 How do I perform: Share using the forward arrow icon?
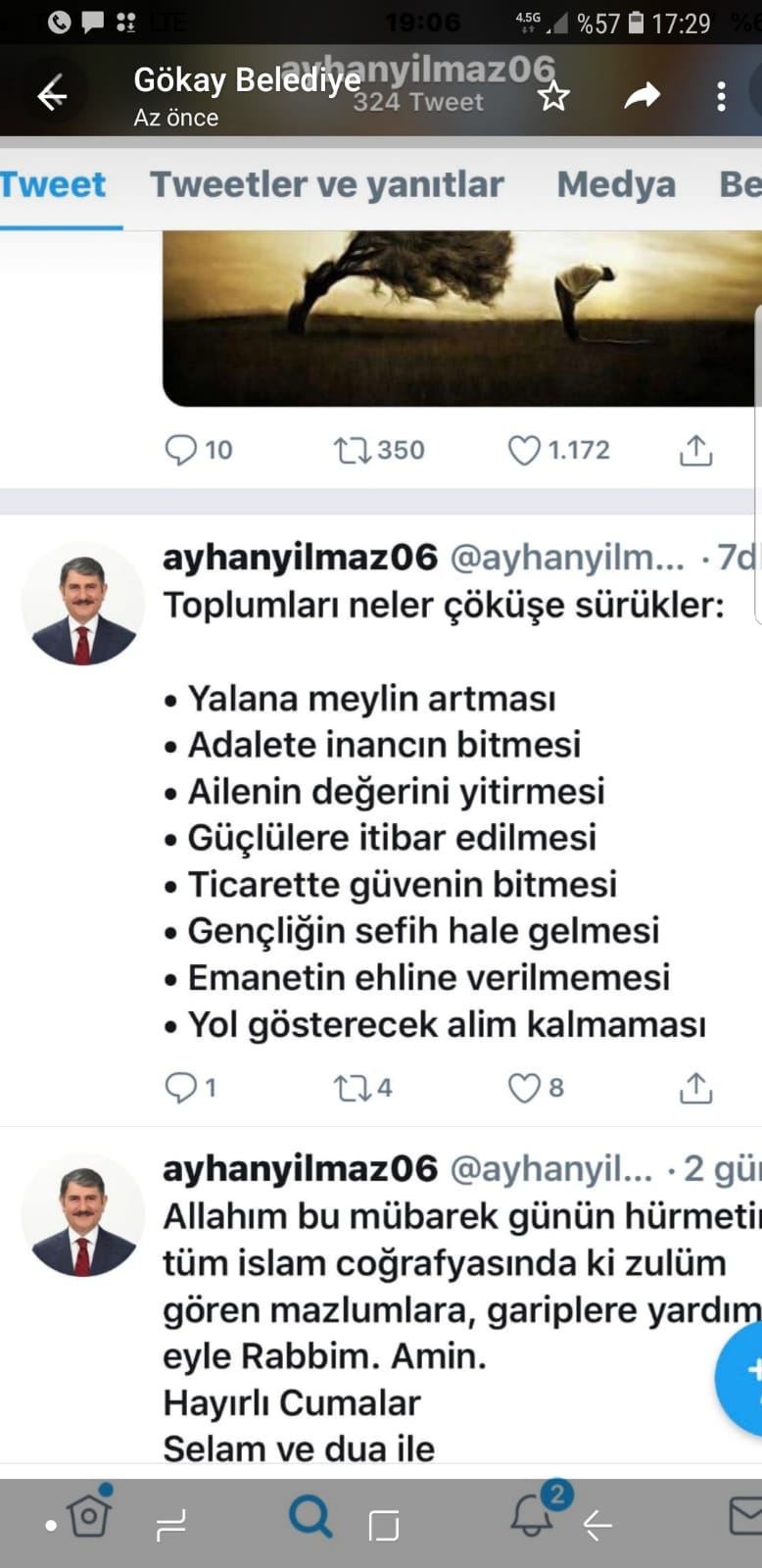(x=642, y=95)
